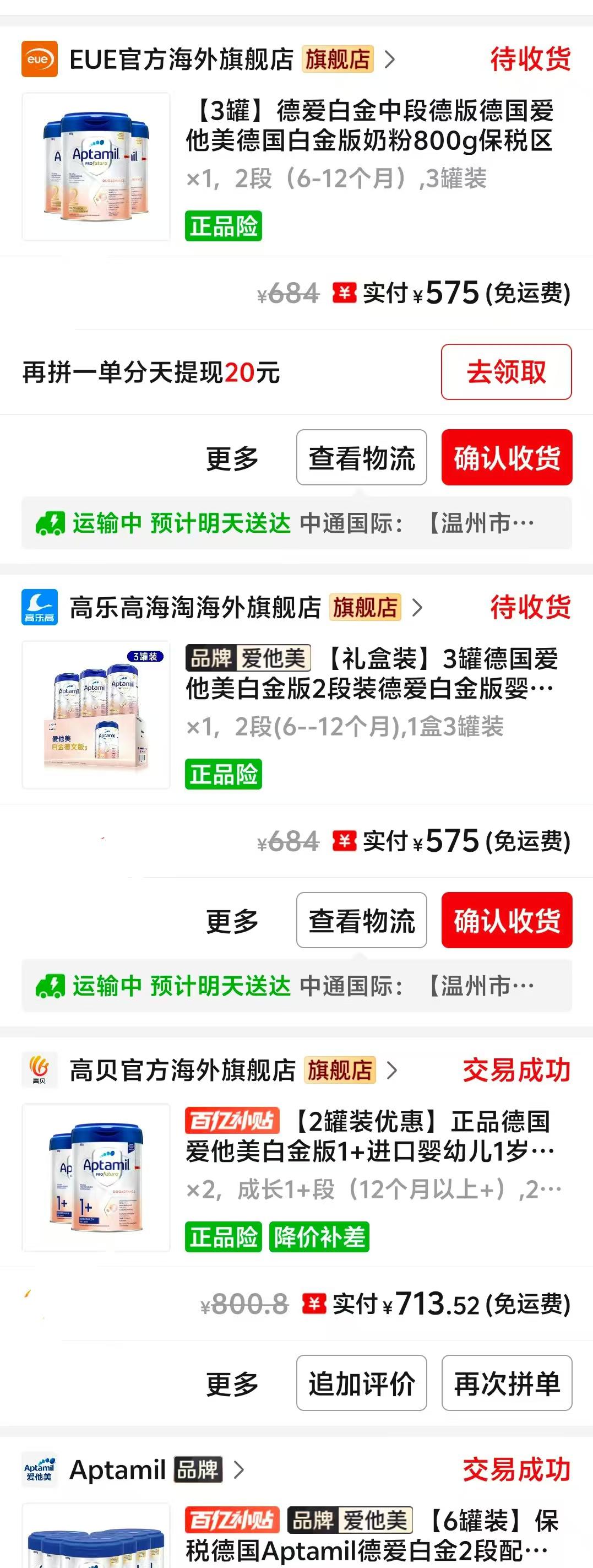
Task: Open 更多 options for the 高乐高 order
Action: 232,921
